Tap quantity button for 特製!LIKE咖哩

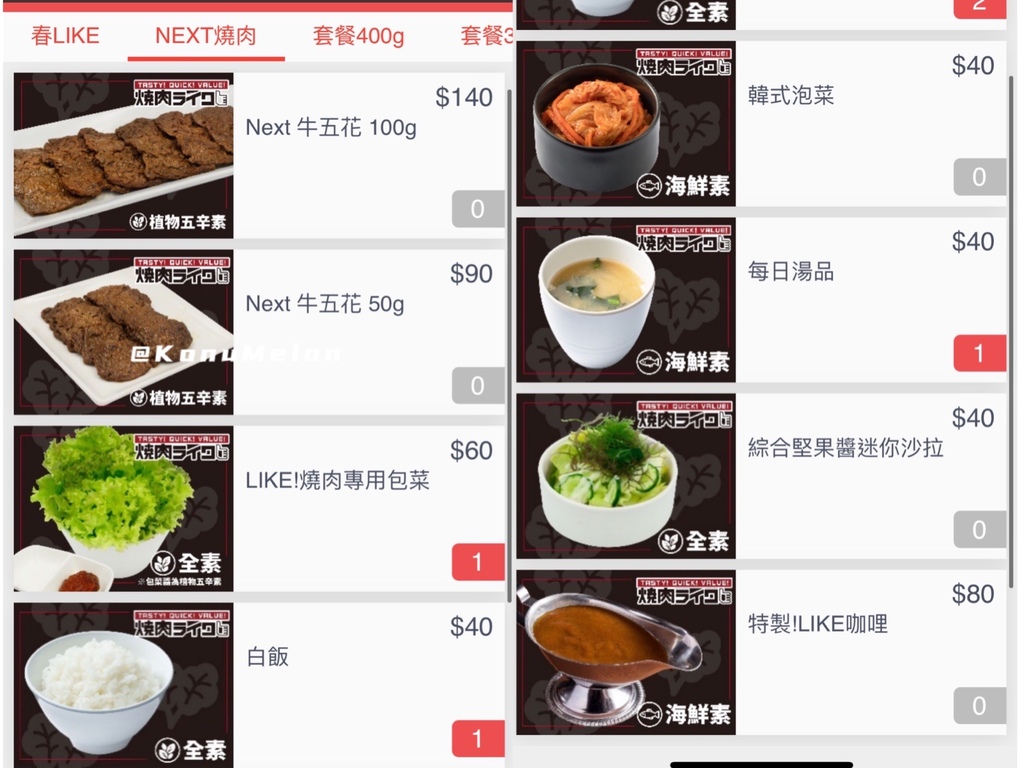[x=978, y=706]
